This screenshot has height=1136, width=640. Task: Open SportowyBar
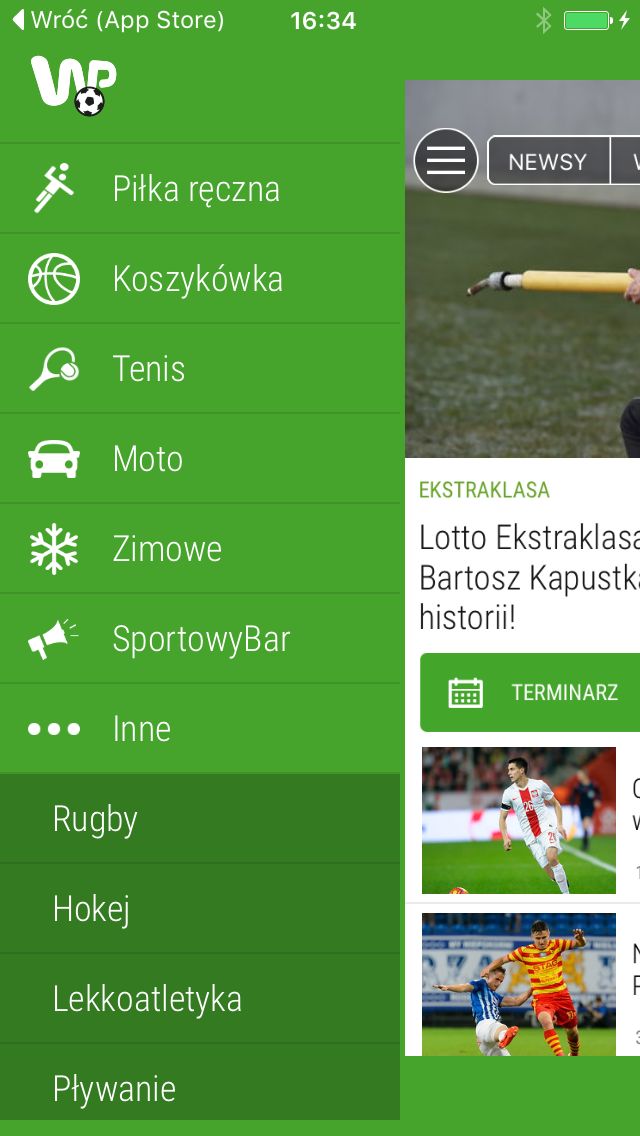(x=200, y=638)
